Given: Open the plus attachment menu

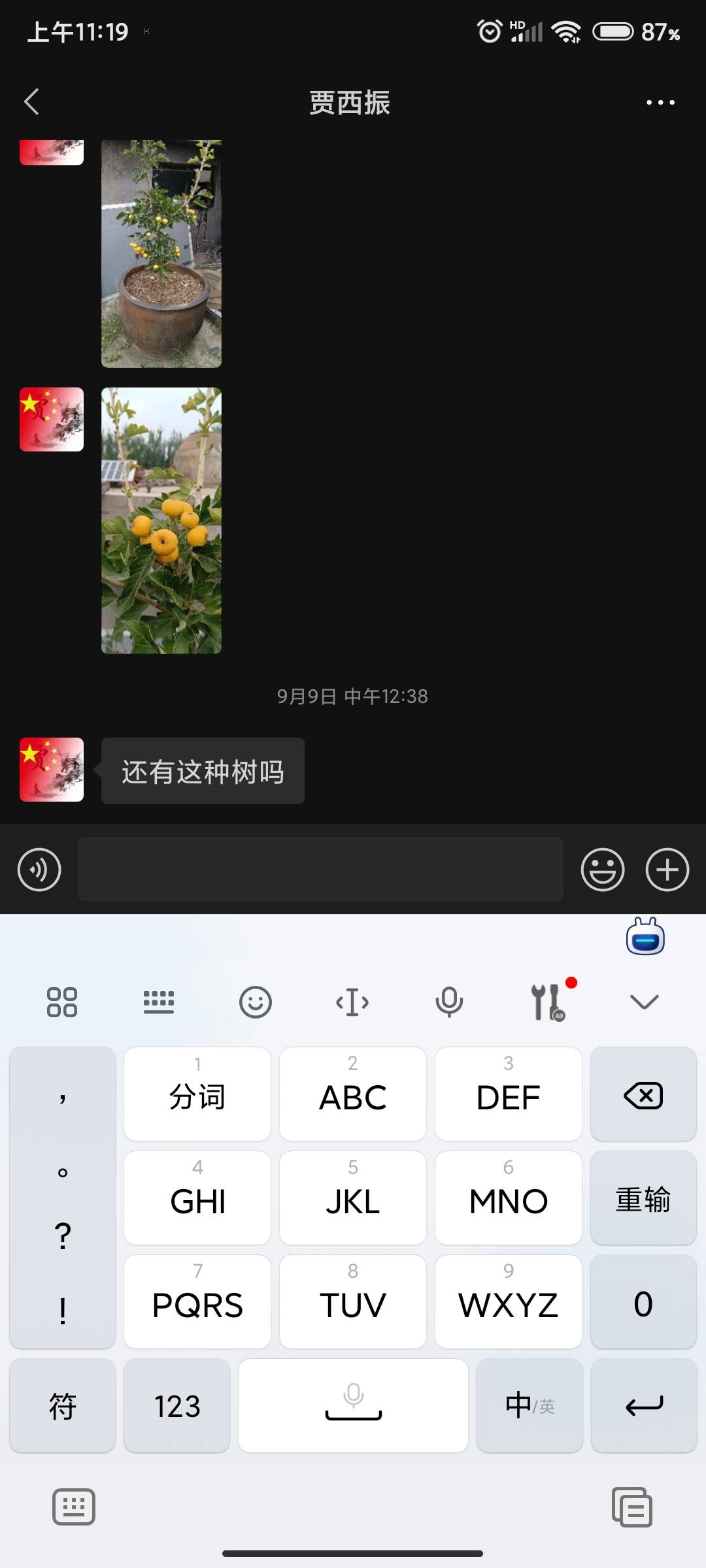Looking at the screenshot, I should click(667, 870).
